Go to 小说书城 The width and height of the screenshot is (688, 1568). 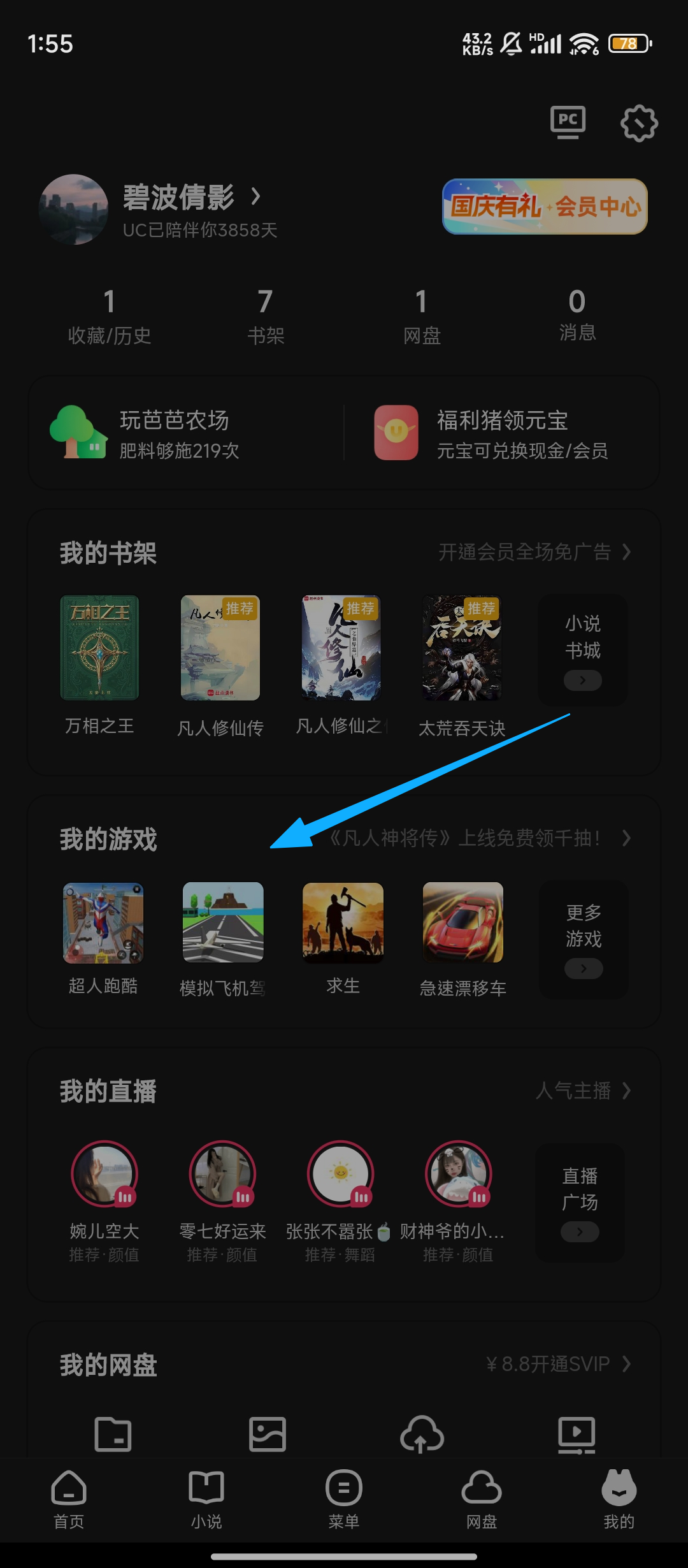click(x=583, y=650)
